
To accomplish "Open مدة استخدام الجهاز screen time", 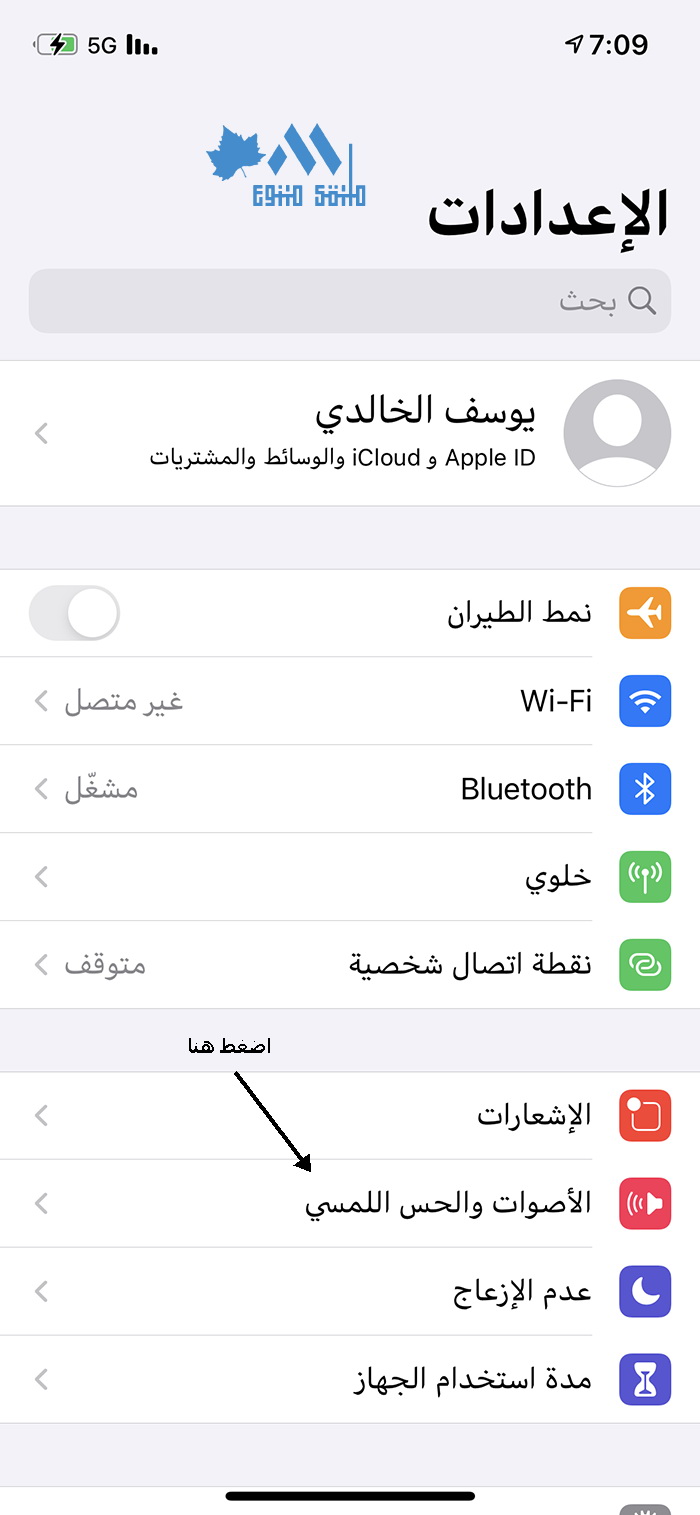I will [x=350, y=1380].
